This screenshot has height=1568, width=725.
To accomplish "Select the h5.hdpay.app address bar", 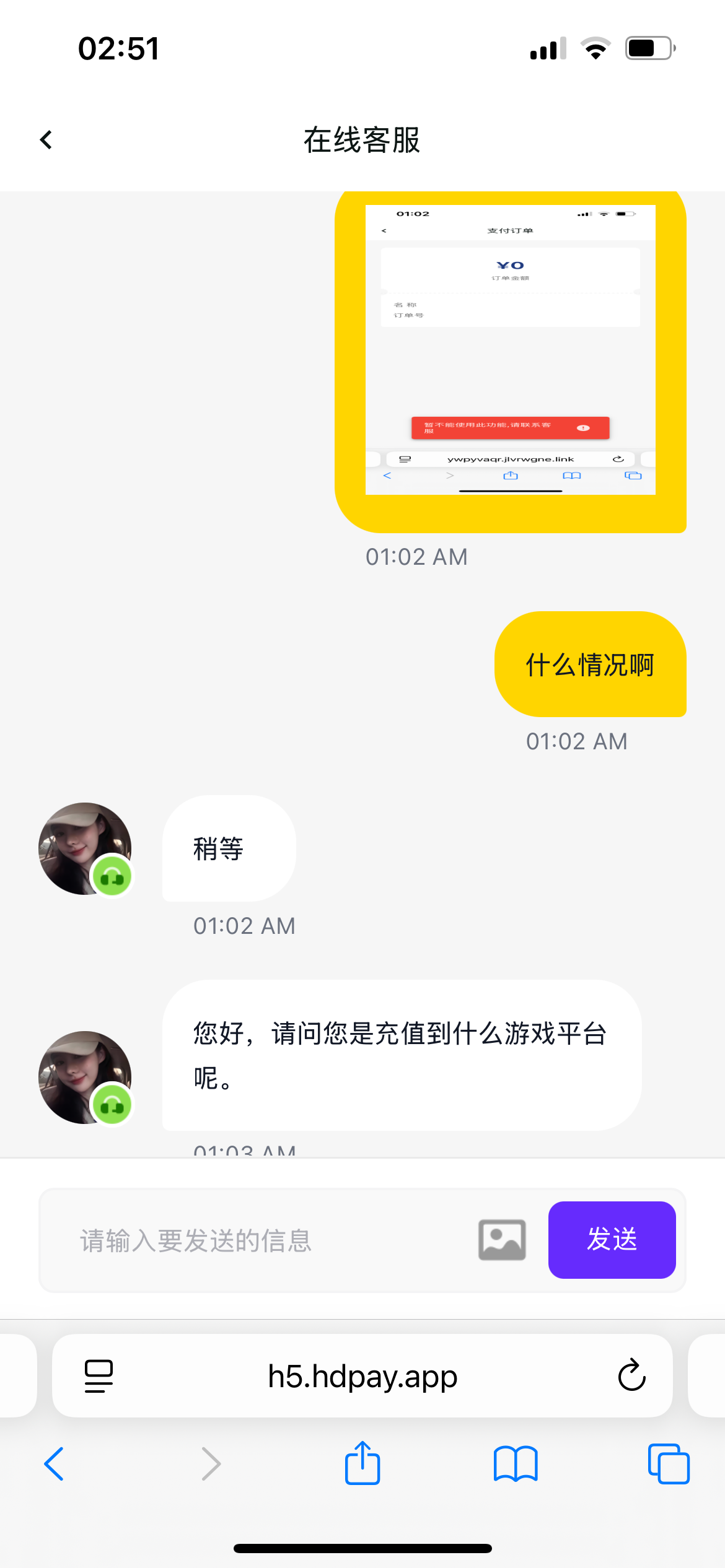I will pos(362,1376).
